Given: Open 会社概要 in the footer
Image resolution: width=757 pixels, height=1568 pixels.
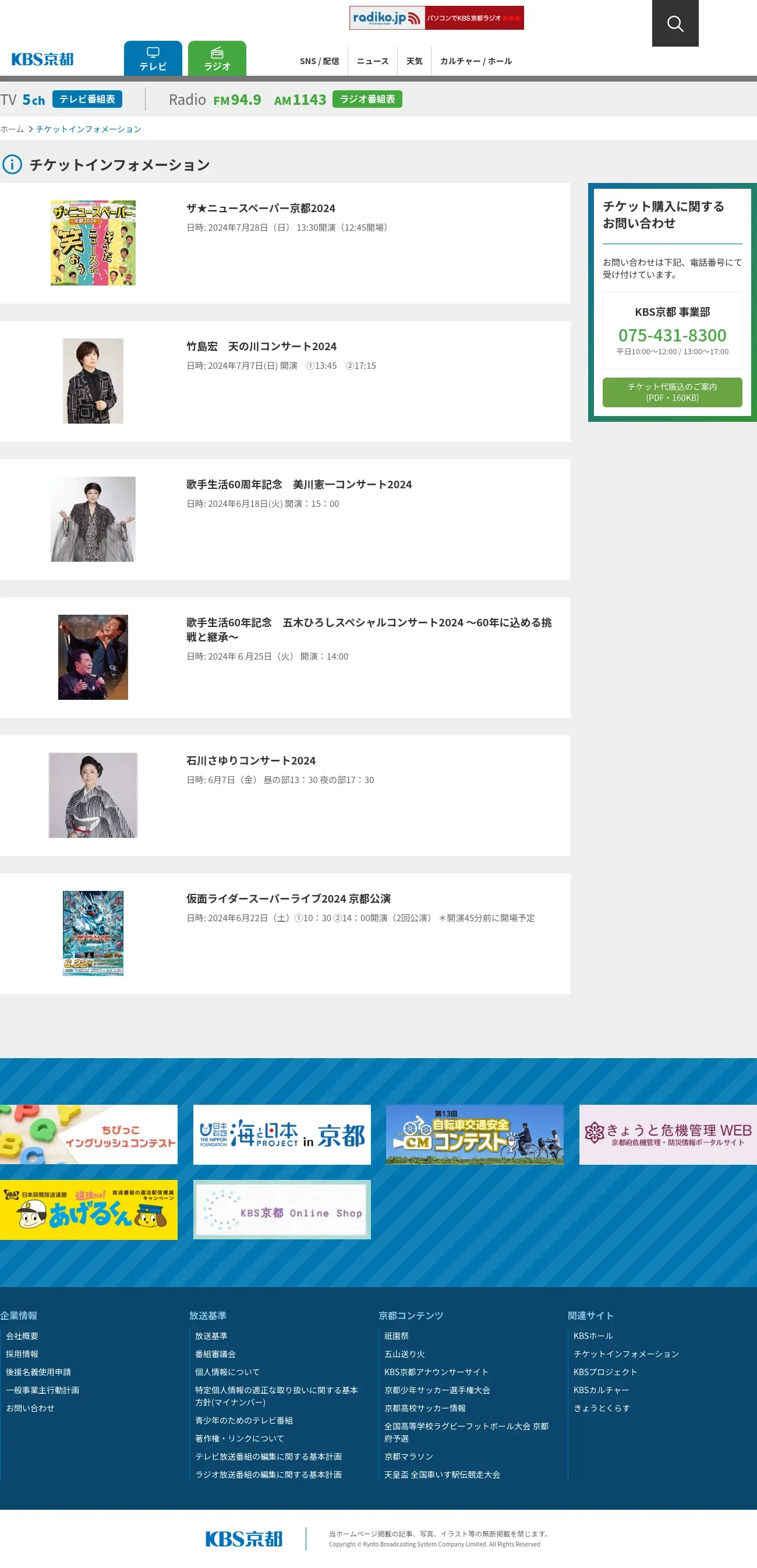Looking at the screenshot, I should coord(22,1336).
